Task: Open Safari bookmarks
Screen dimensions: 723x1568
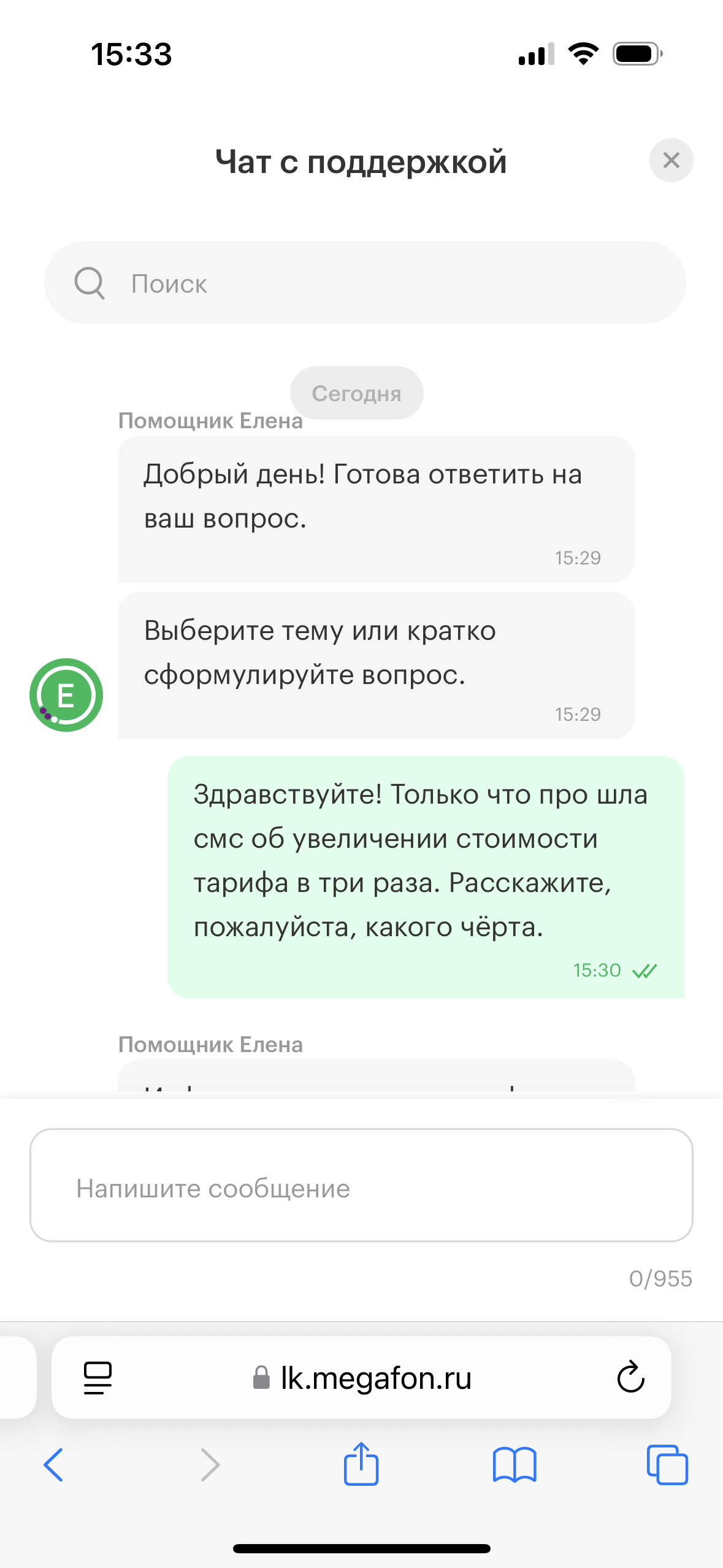Action: [x=515, y=1465]
